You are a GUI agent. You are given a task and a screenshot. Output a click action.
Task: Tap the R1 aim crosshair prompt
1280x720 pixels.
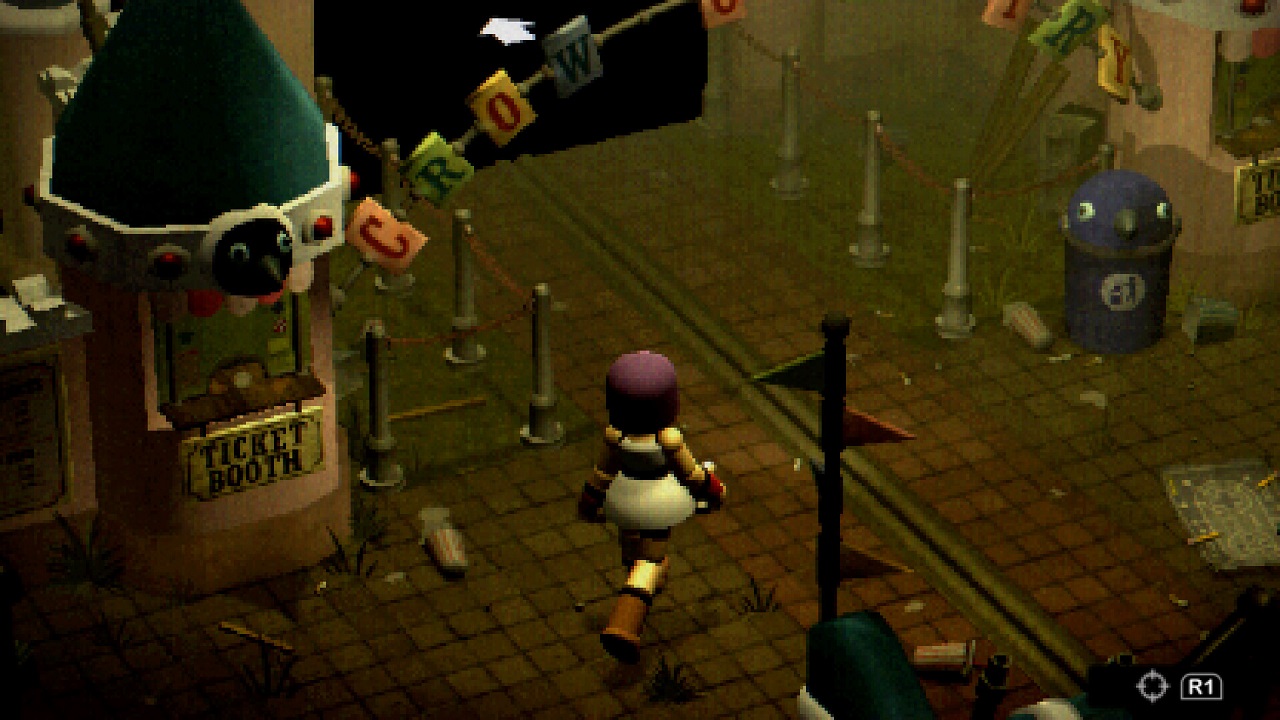[x=1153, y=687]
